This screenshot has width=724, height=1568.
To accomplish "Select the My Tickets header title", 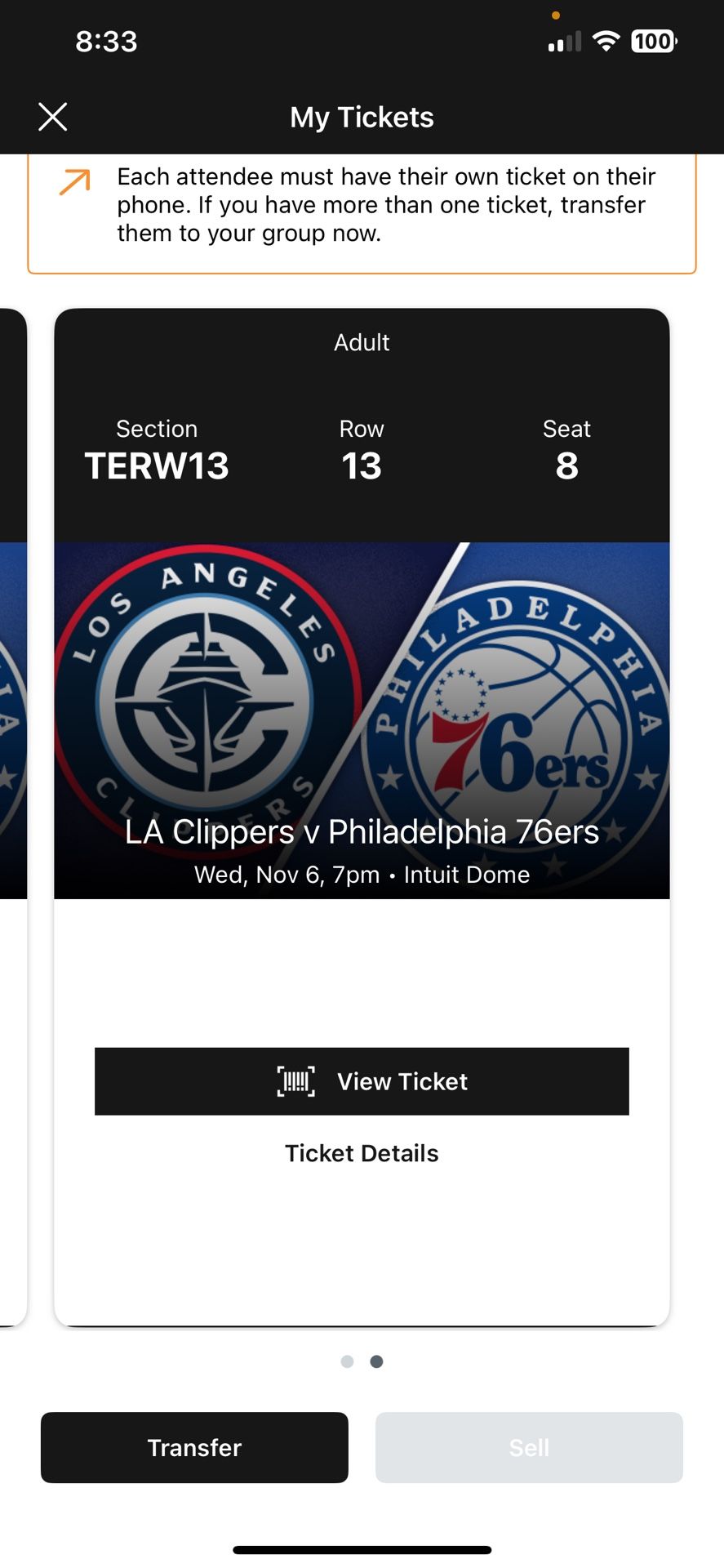I will 362,116.
